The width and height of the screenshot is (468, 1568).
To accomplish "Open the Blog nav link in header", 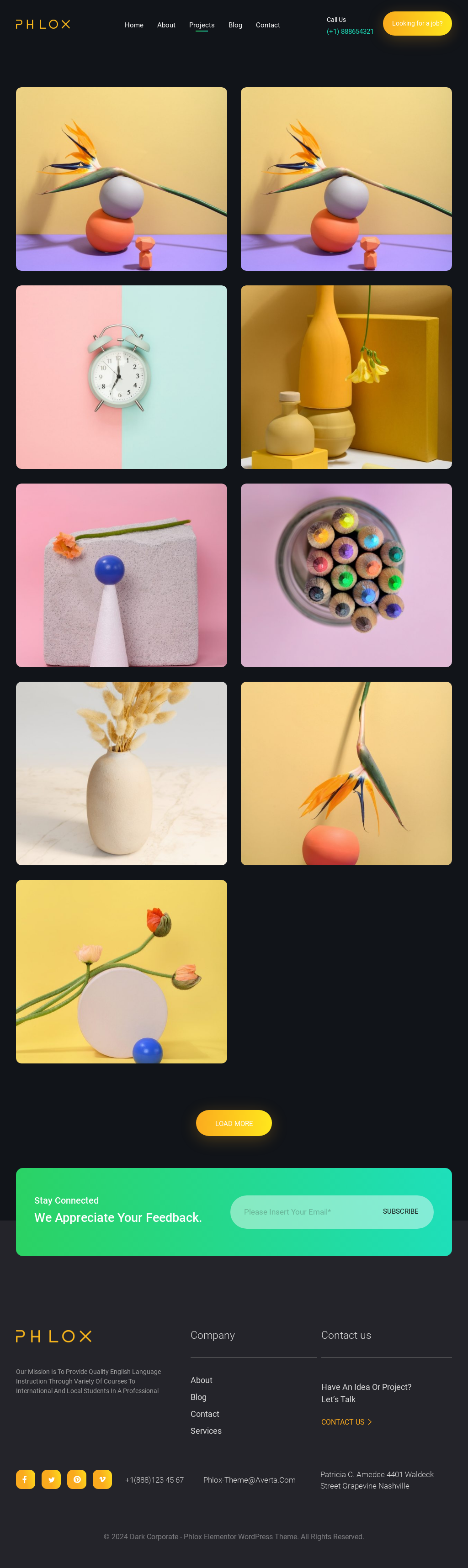I will [235, 25].
